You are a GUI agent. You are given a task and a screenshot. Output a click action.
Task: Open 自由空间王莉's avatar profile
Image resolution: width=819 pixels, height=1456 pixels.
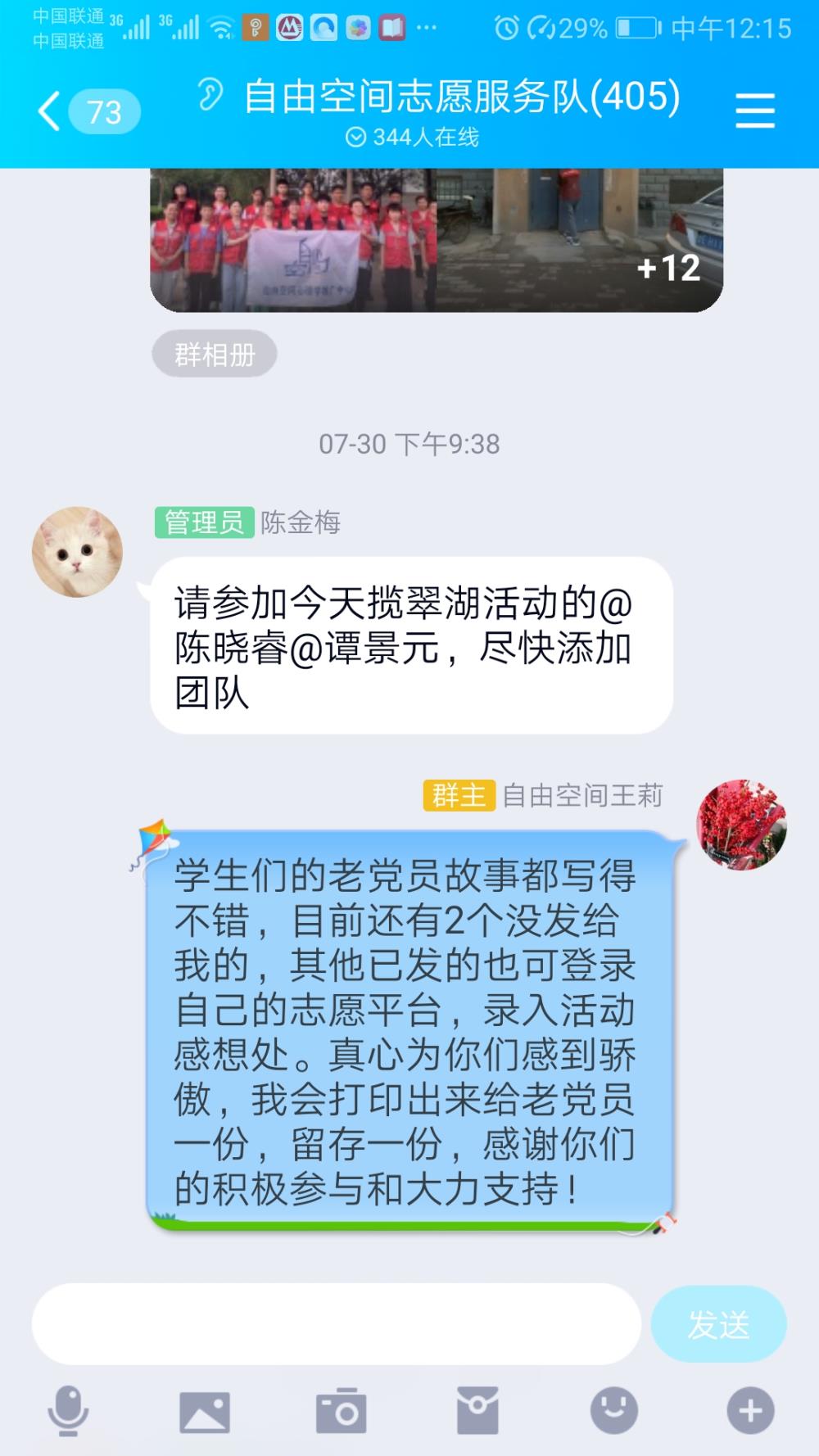tap(741, 824)
